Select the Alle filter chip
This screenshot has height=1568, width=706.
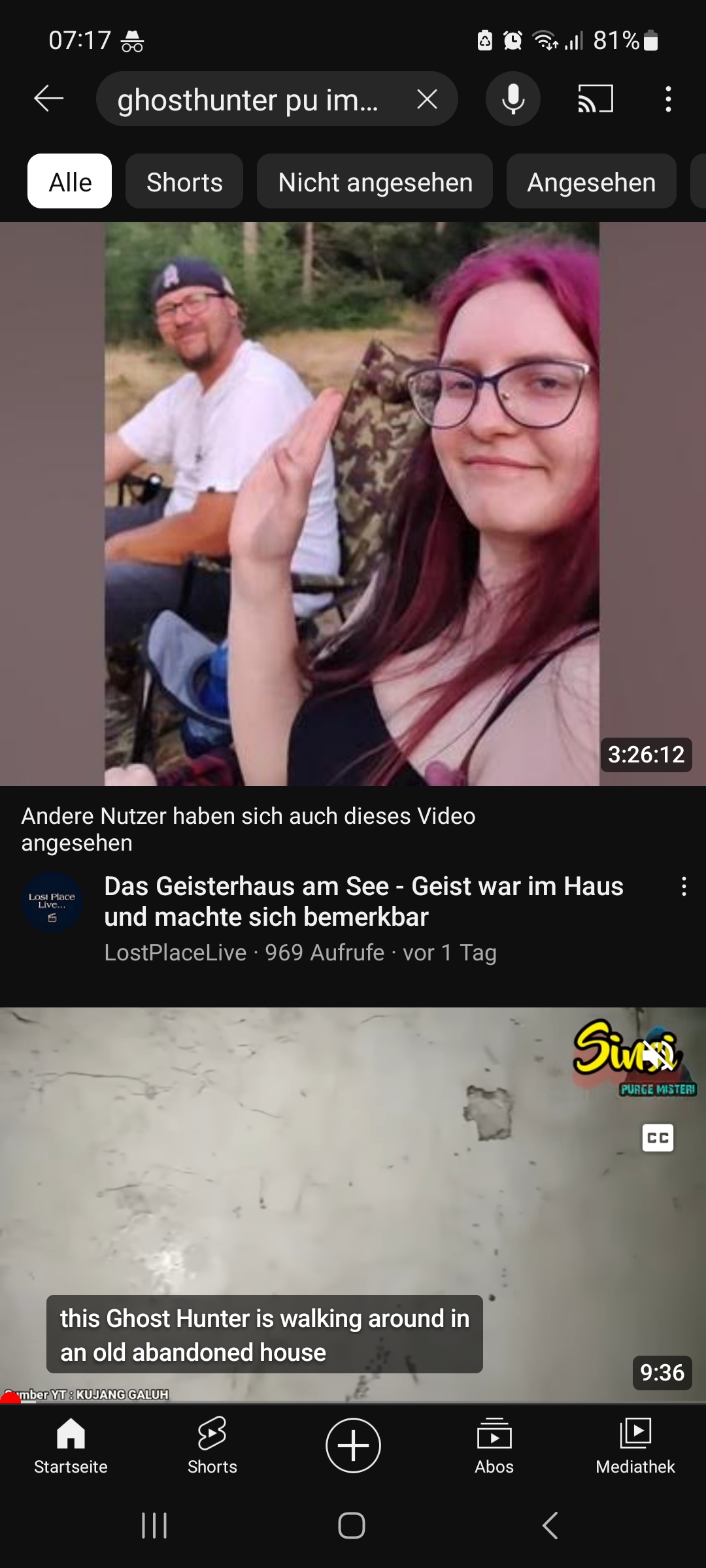[70, 182]
